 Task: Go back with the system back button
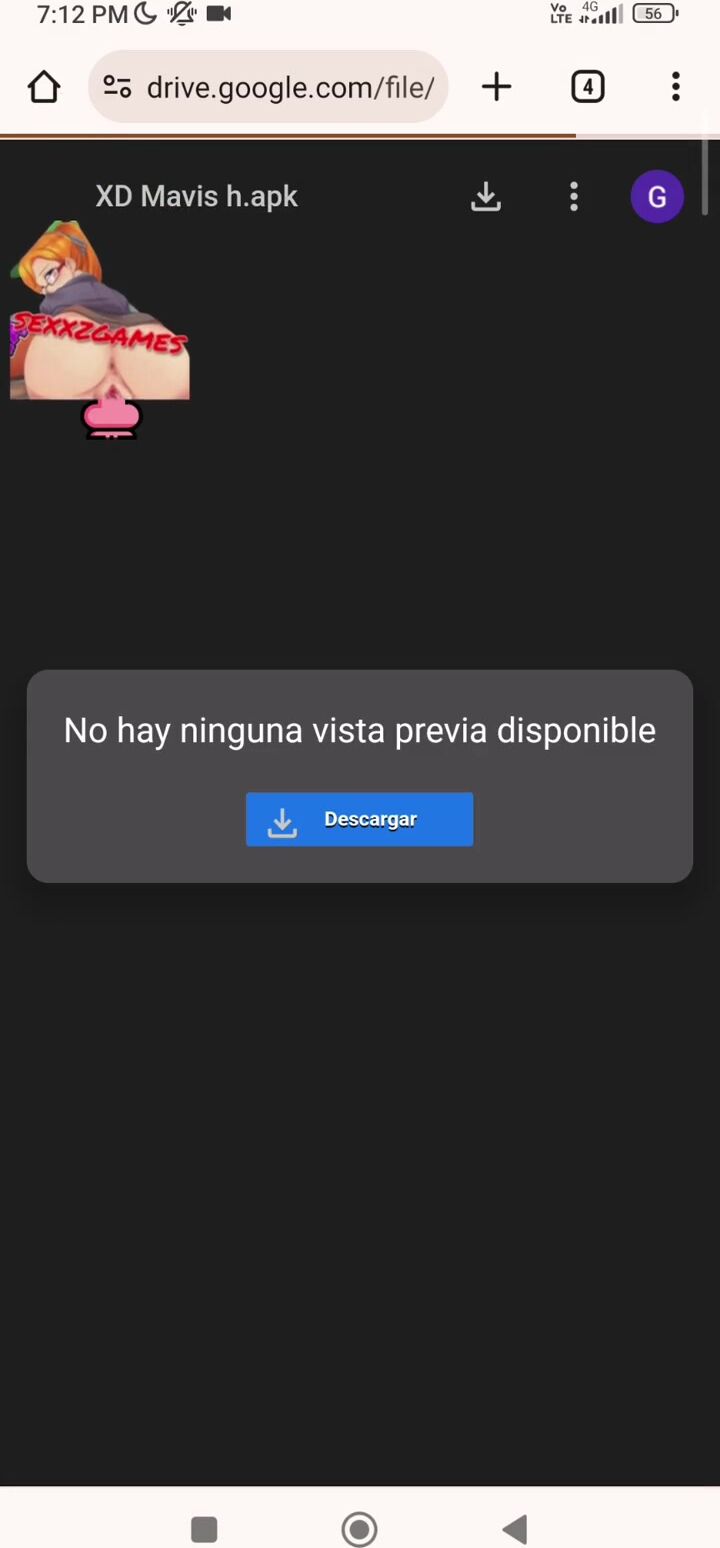[515, 1529]
